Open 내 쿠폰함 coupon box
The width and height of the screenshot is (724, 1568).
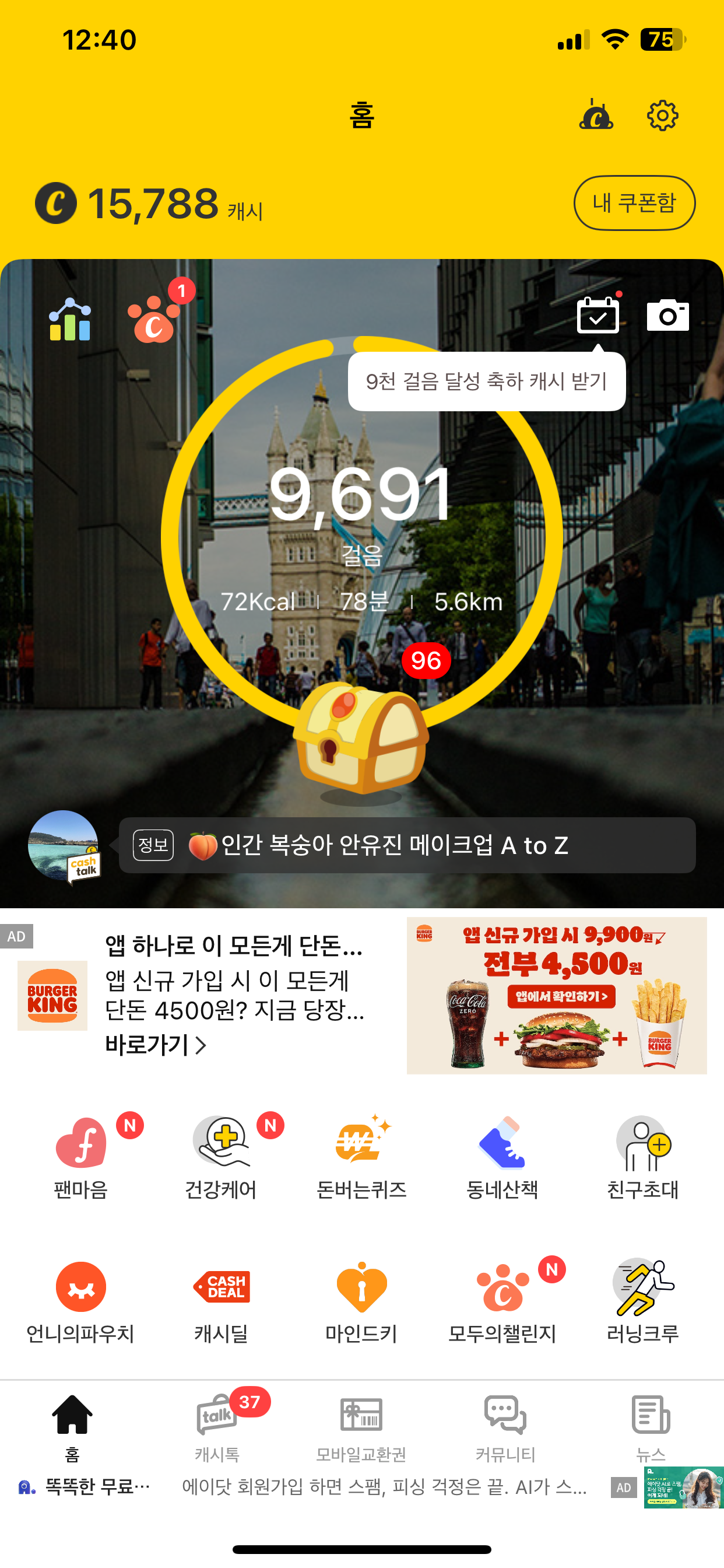634,202
